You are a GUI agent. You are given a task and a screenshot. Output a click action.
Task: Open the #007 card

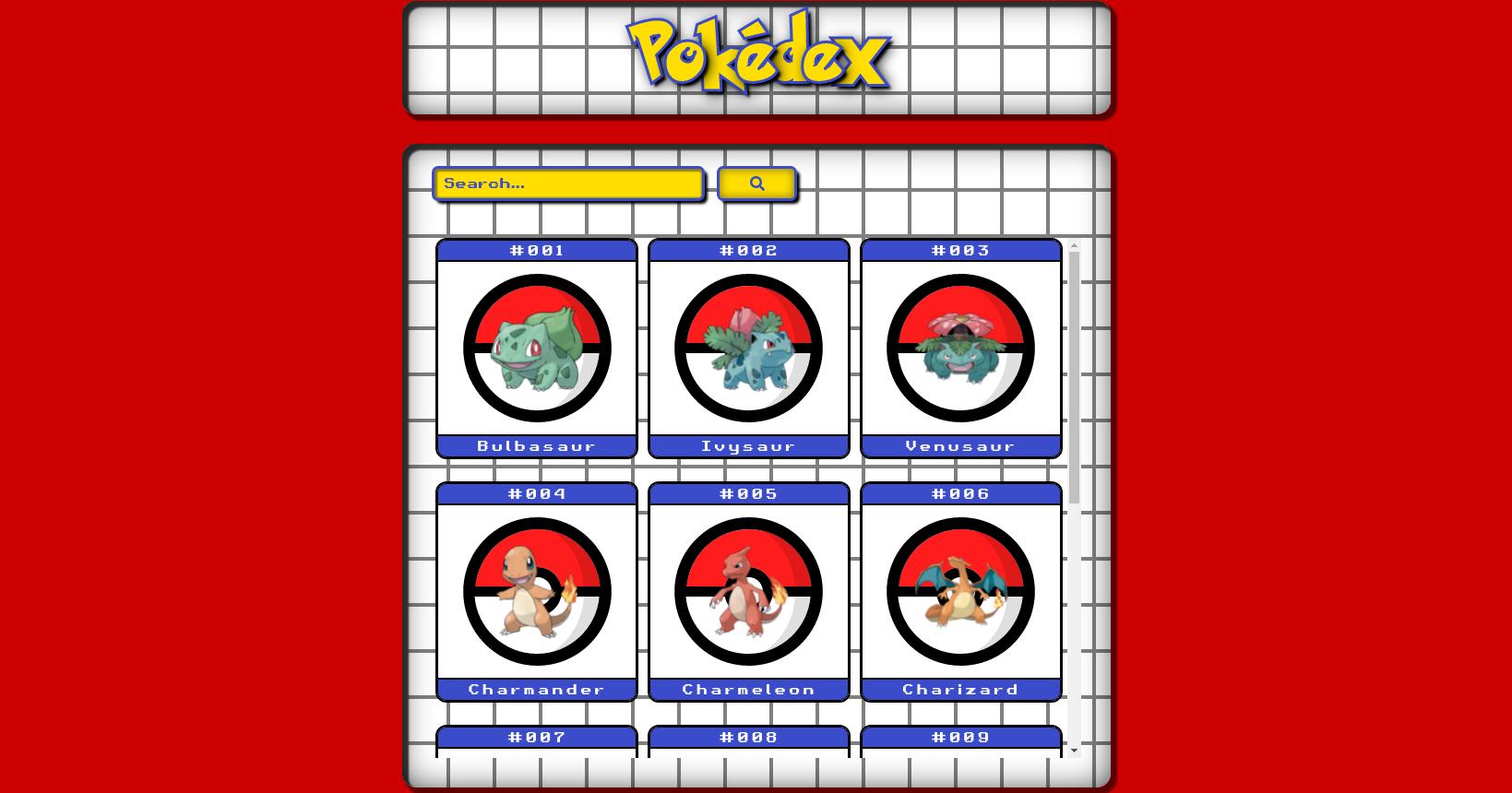tap(537, 740)
